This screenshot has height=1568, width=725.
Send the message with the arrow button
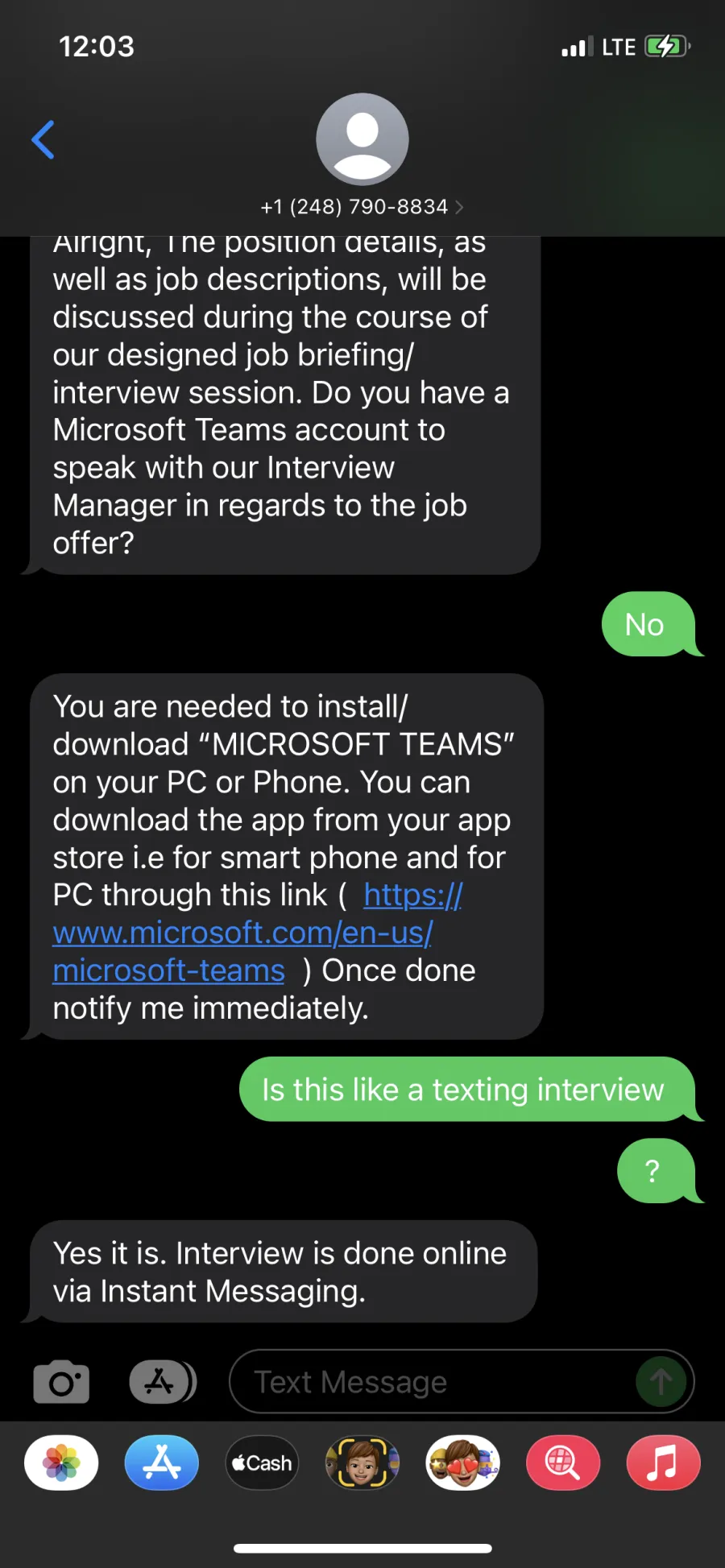tap(661, 1382)
